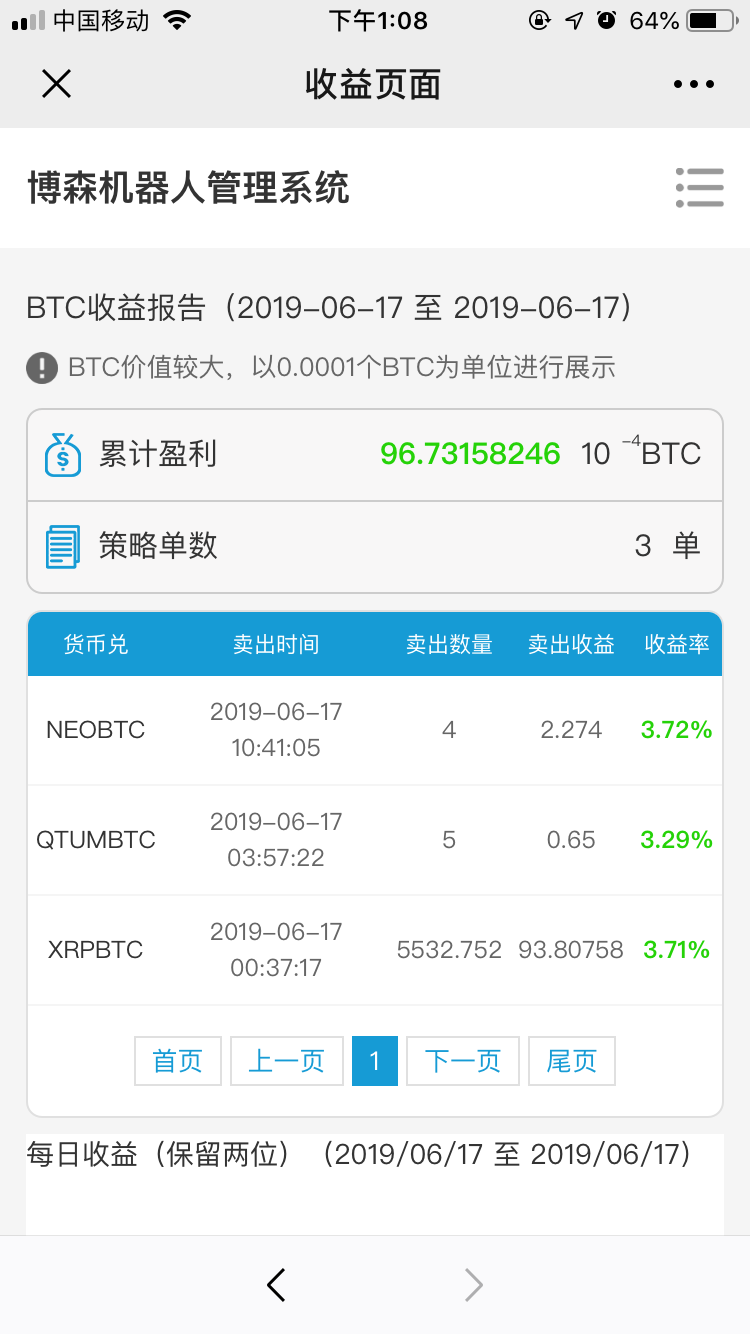The width and height of the screenshot is (750, 1334).
Task: Open the hamburger navigation menu
Action: coord(699,187)
